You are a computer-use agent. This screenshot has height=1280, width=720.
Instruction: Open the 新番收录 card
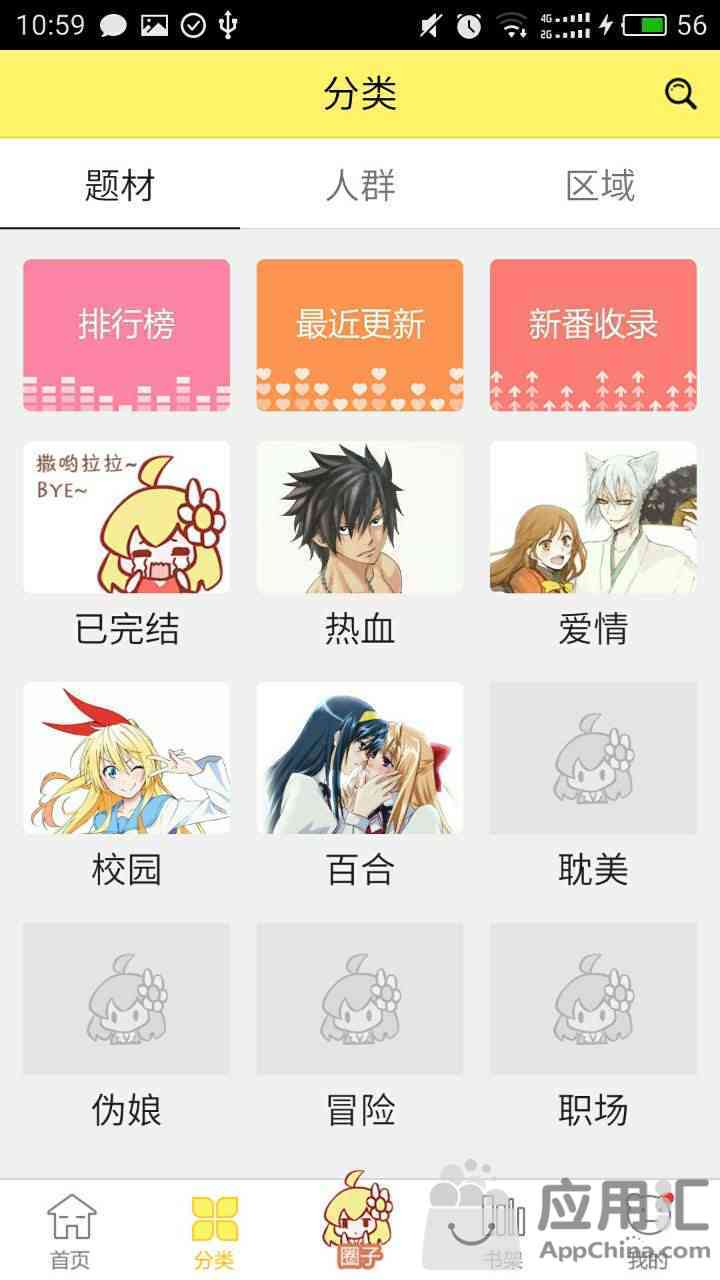point(593,335)
